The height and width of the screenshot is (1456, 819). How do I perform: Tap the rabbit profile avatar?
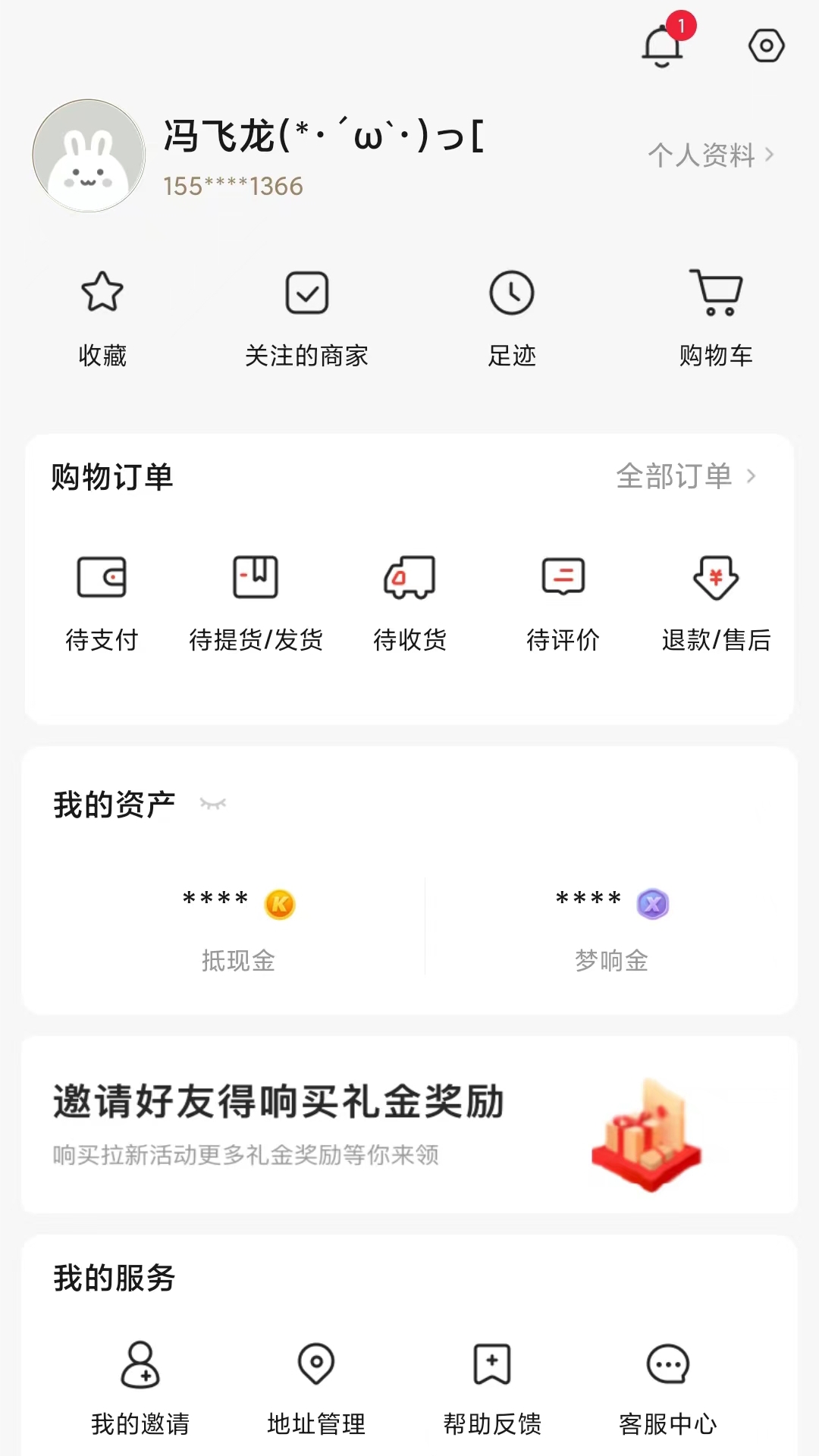[89, 155]
